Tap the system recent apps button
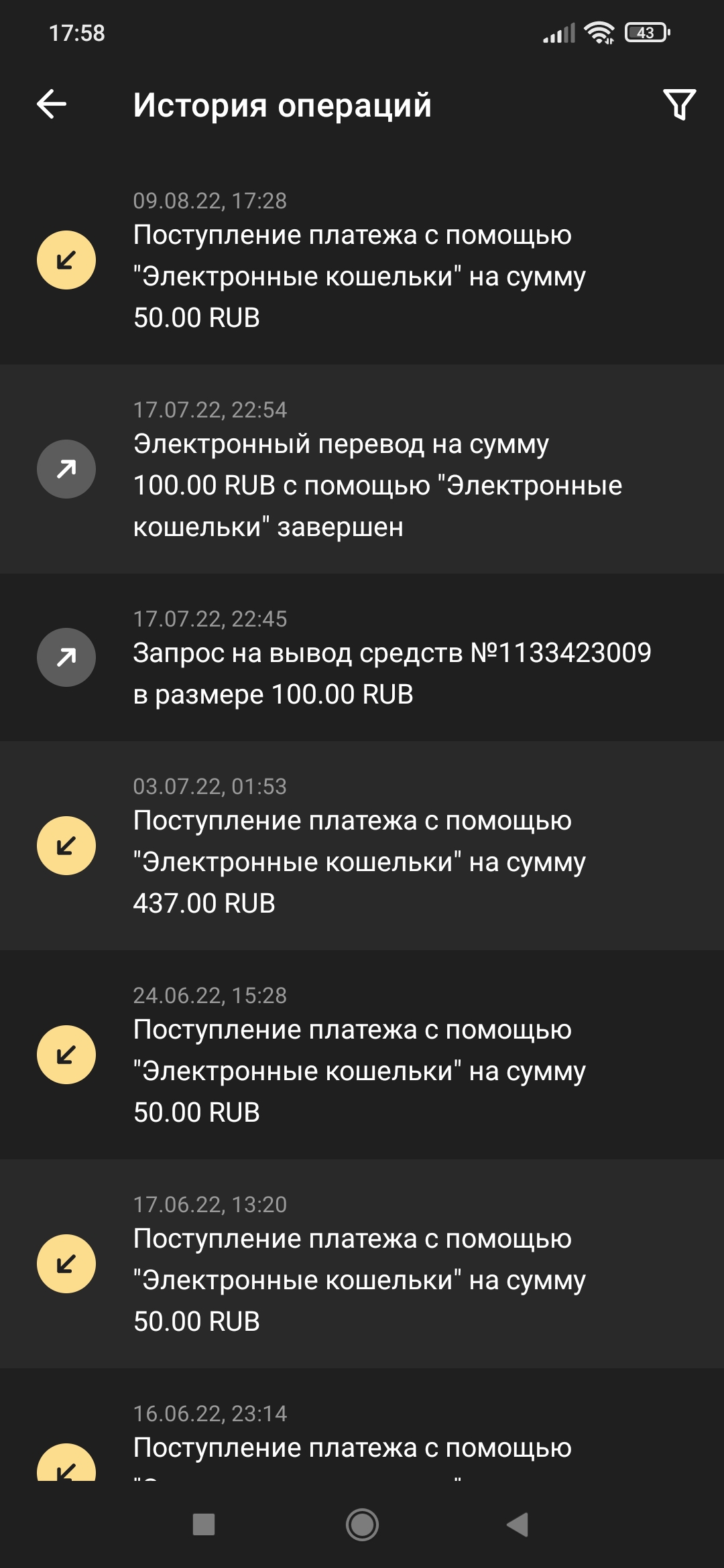This screenshot has width=724, height=1568. (x=204, y=1525)
